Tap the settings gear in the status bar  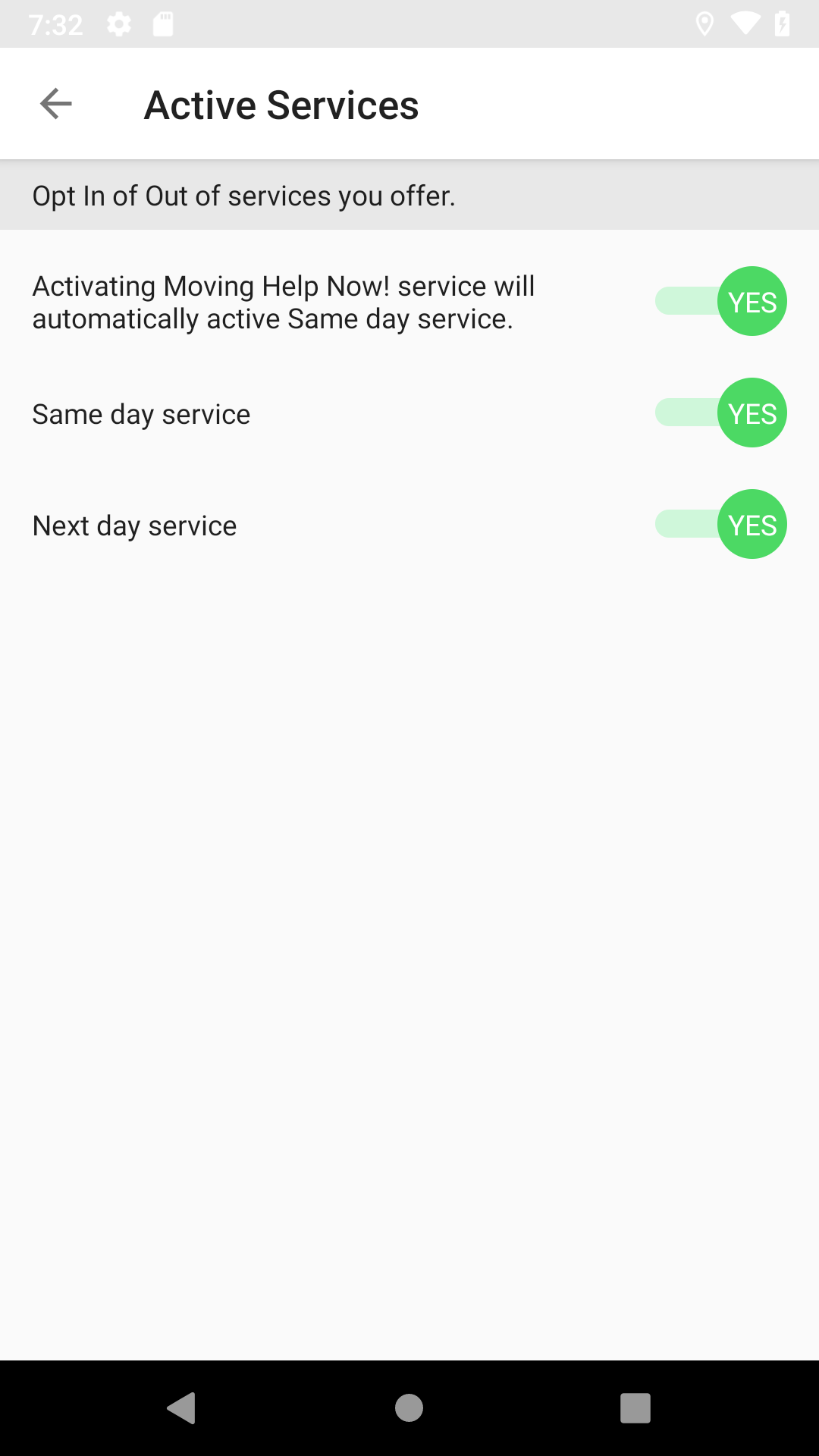pyautogui.click(x=119, y=24)
